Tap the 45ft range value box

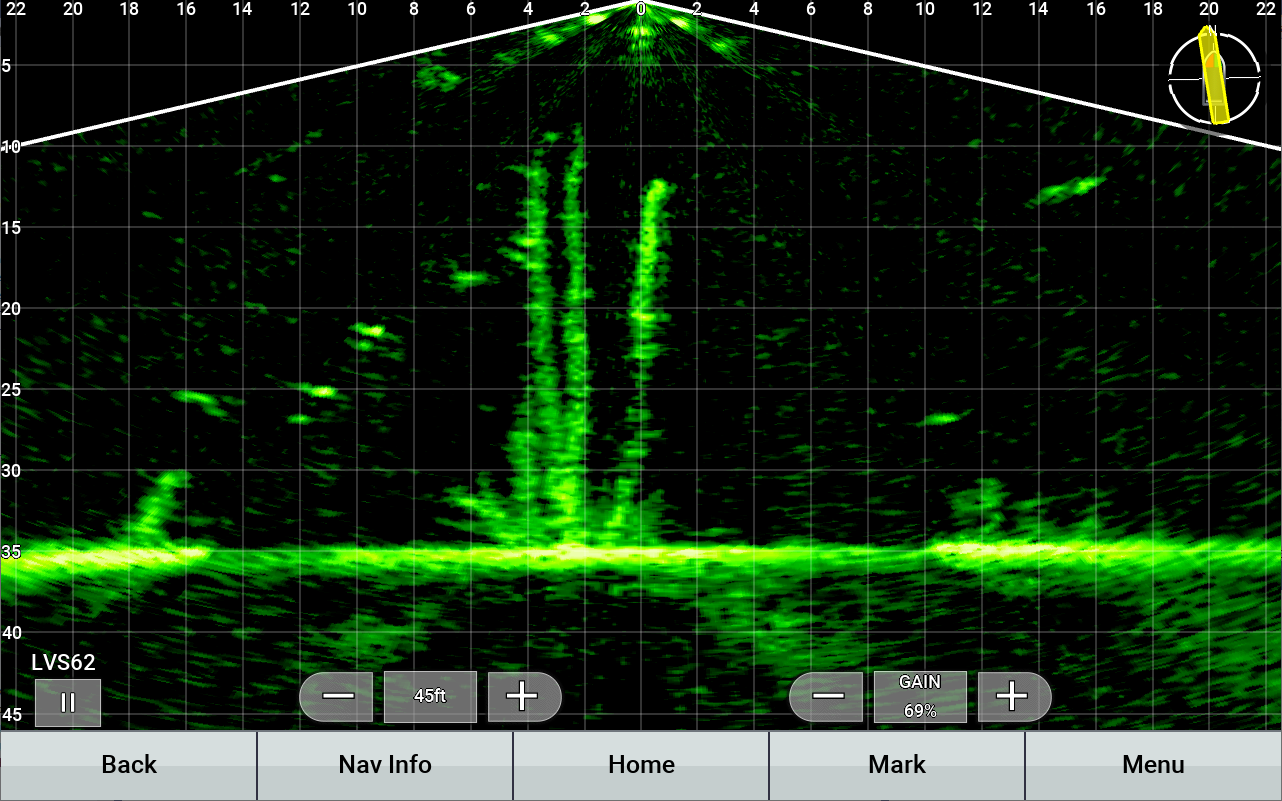pos(430,696)
